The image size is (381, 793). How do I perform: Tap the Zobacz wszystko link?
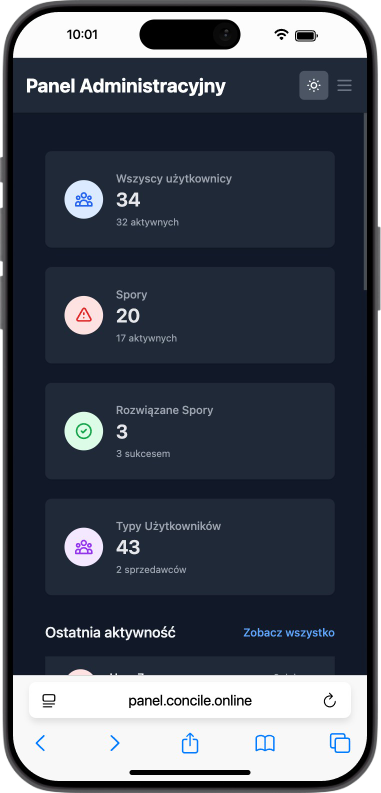coord(289,633)
